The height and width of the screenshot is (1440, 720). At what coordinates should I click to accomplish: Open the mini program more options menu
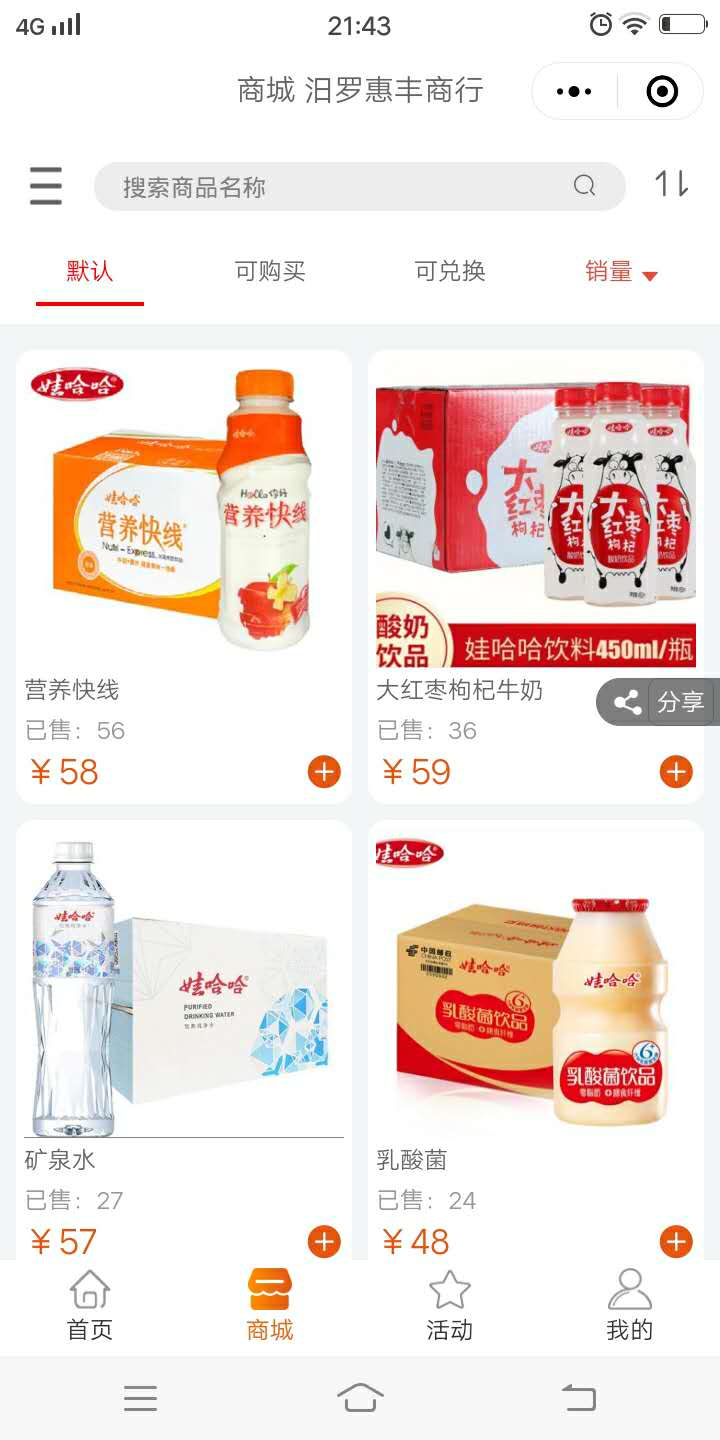pos(574,92)
